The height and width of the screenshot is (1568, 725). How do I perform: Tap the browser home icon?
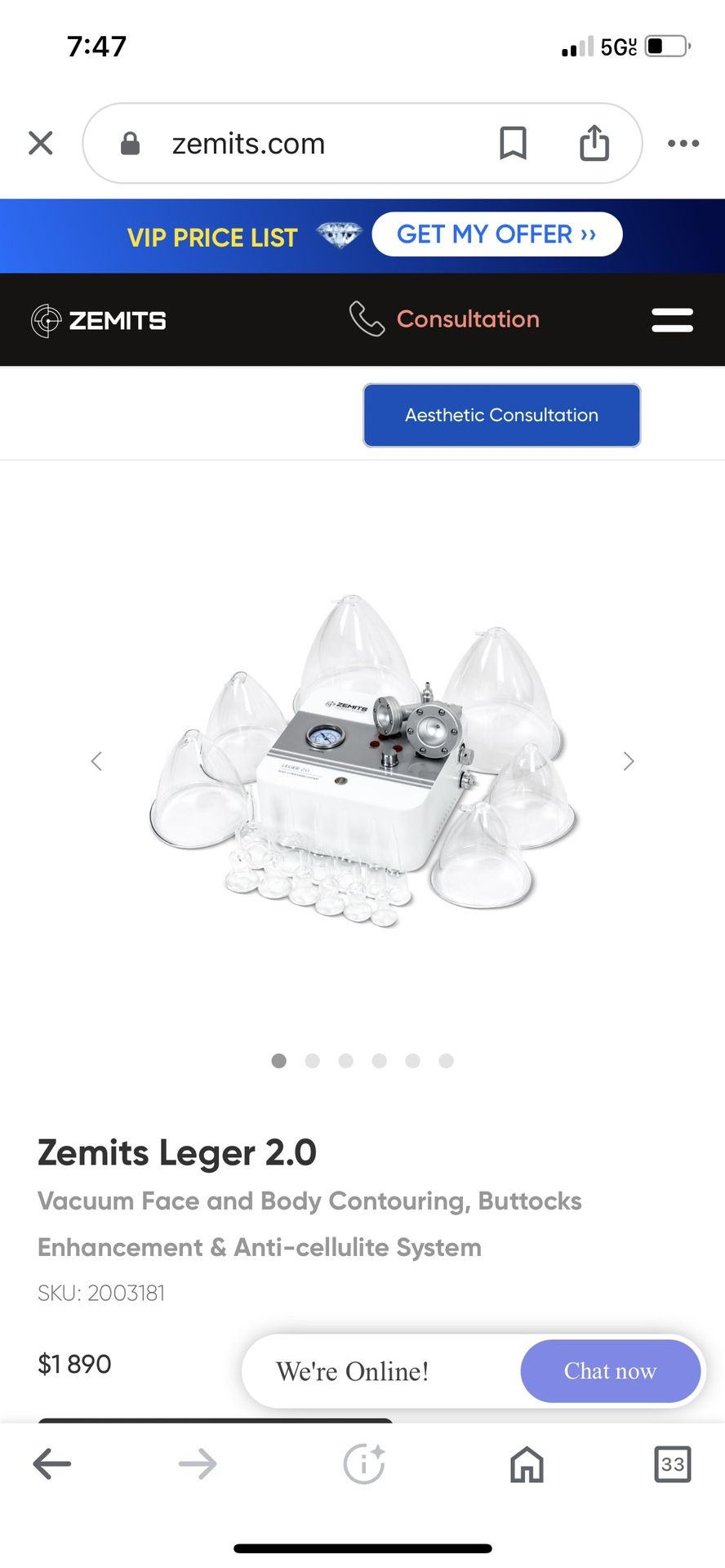click(x=526, y=1464)
